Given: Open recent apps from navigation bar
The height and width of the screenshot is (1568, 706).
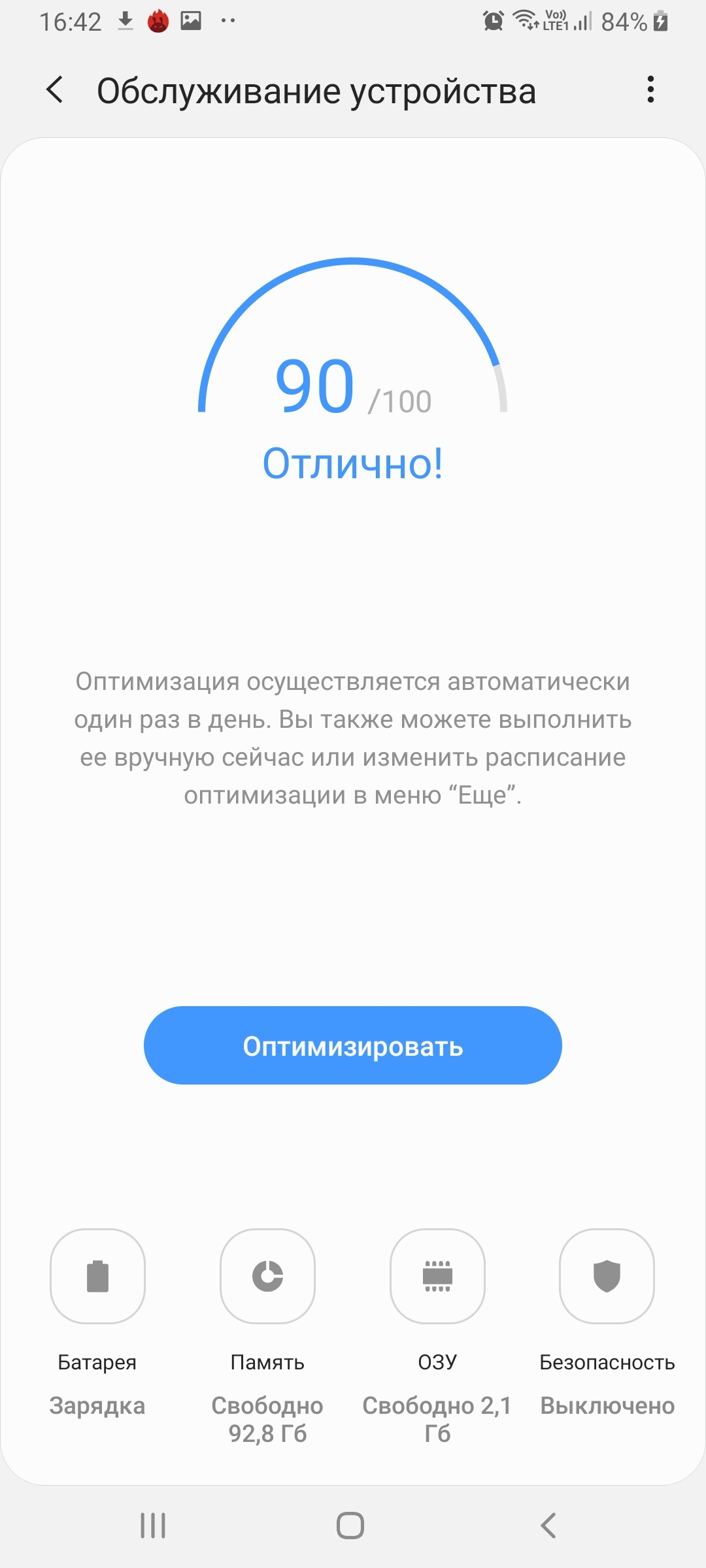Looking at the screenshot, I should coord(153,1526).
